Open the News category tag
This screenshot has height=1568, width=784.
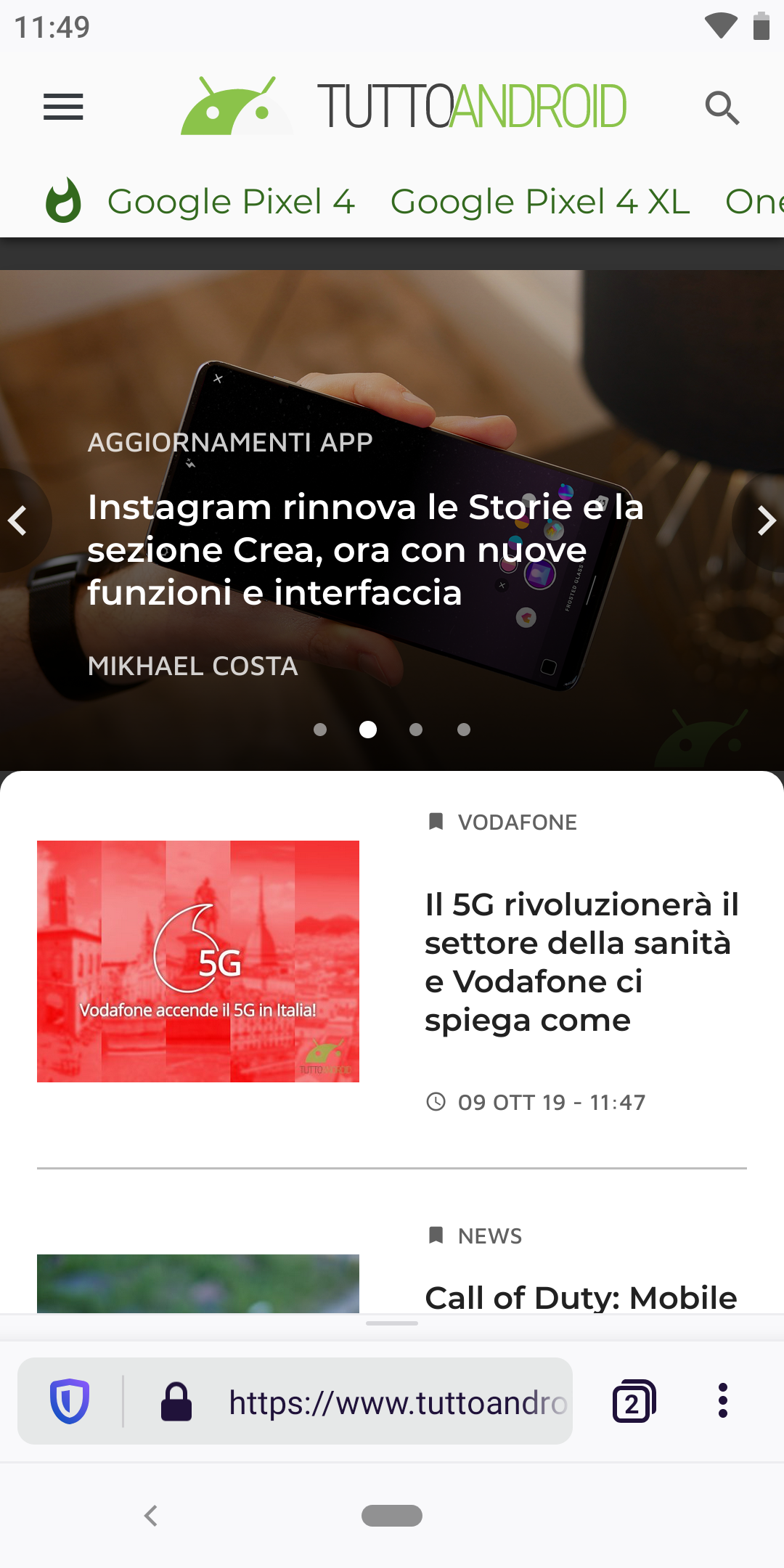click(489, 1236)
